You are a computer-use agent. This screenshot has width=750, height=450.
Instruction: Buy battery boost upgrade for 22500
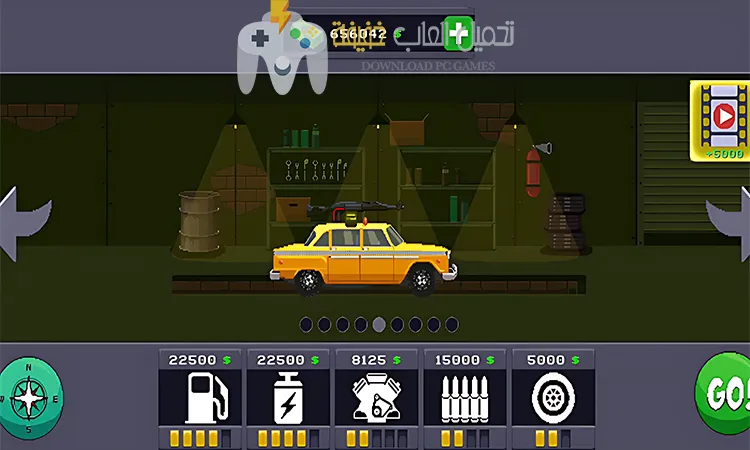click(x=288, y=397)
